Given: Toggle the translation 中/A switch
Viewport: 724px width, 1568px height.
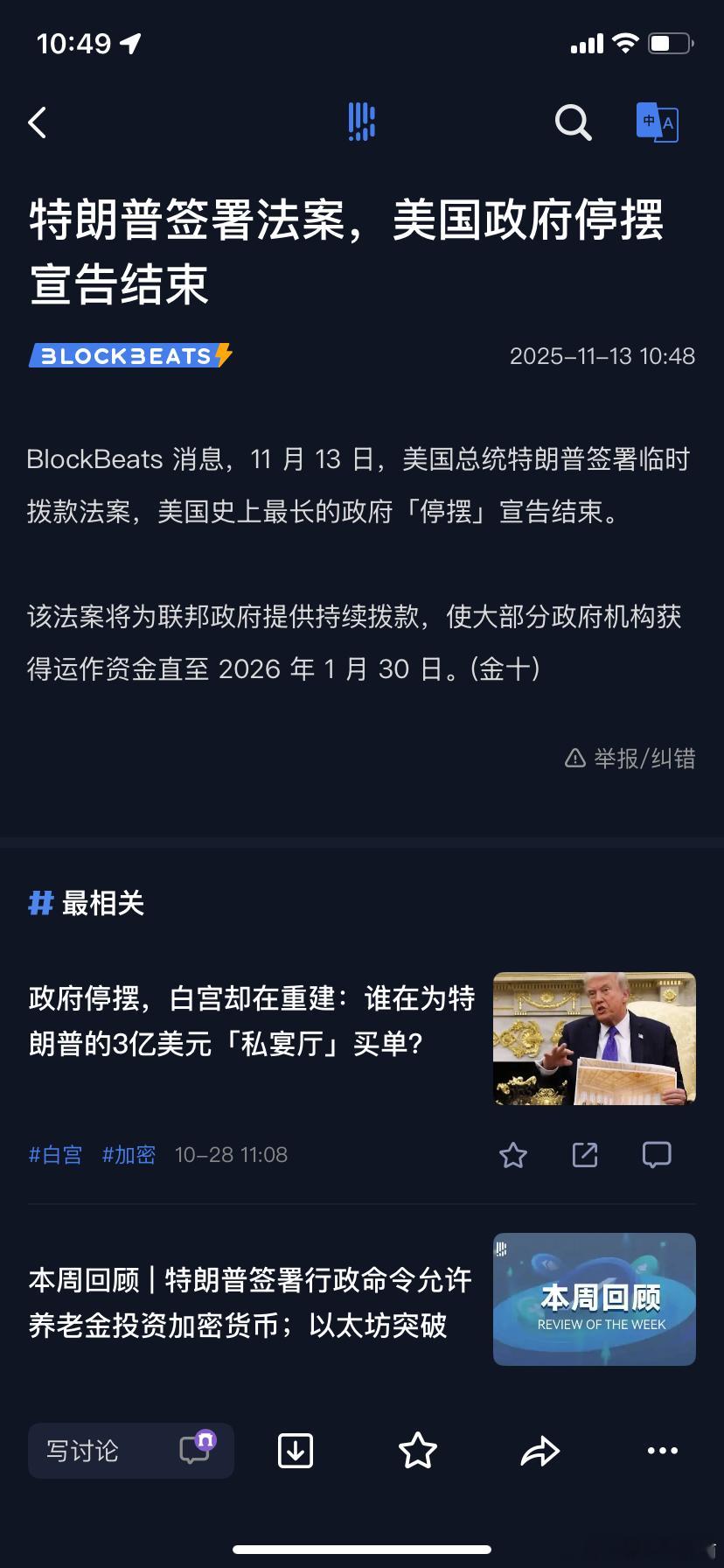Looking at the screenshot, I should (658, 122).
